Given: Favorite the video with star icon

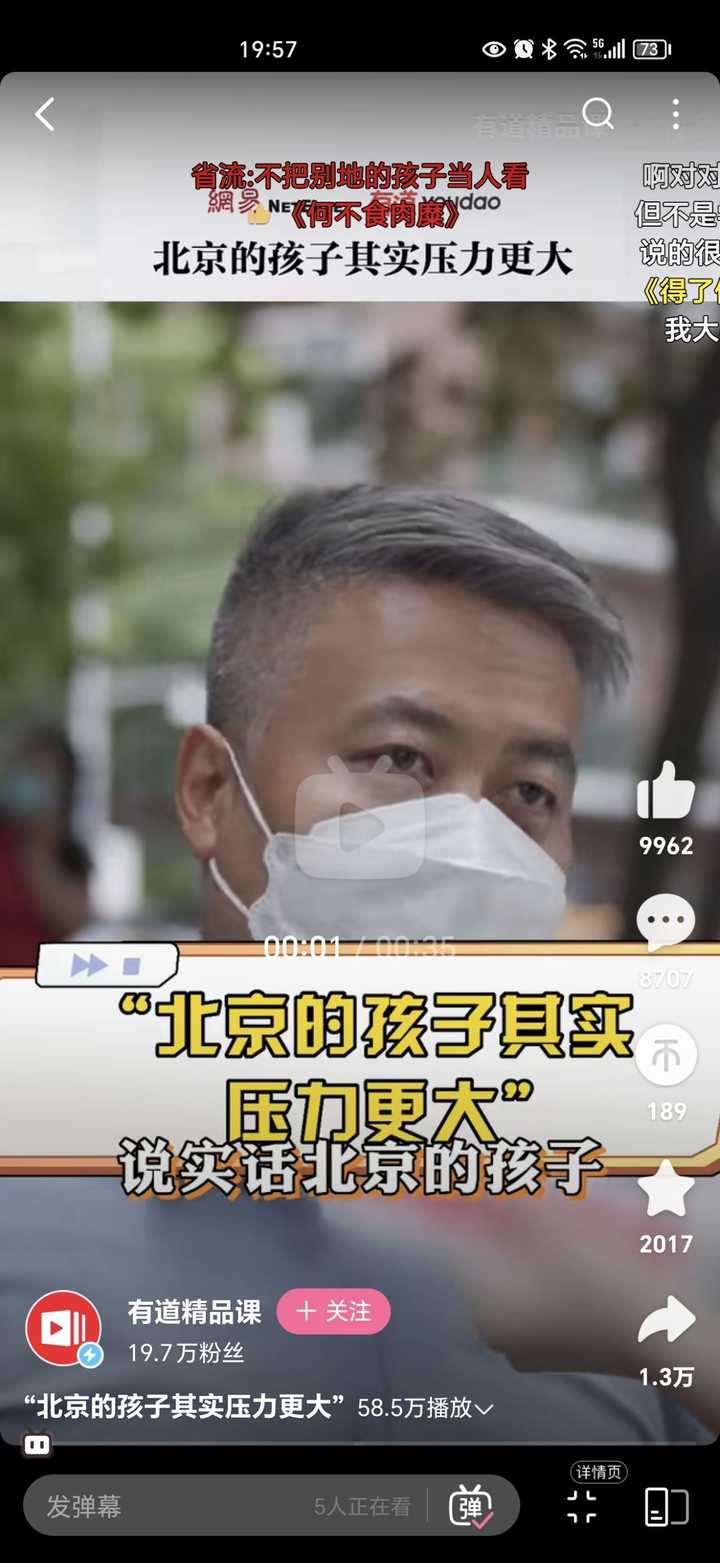Looking at the screenshot, I should coord(666,1188).
